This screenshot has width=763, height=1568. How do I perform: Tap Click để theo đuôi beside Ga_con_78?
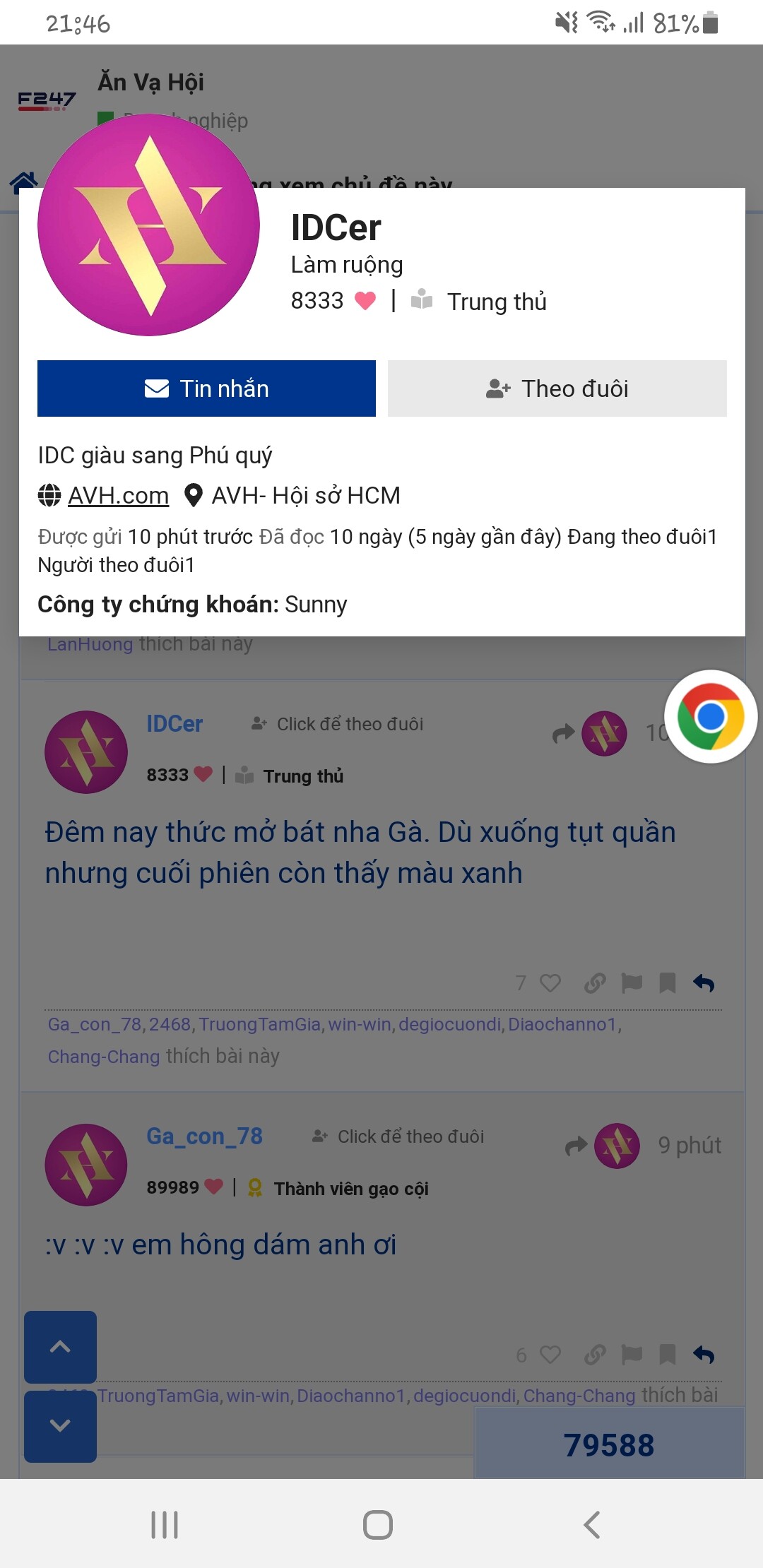point(398,1136)
